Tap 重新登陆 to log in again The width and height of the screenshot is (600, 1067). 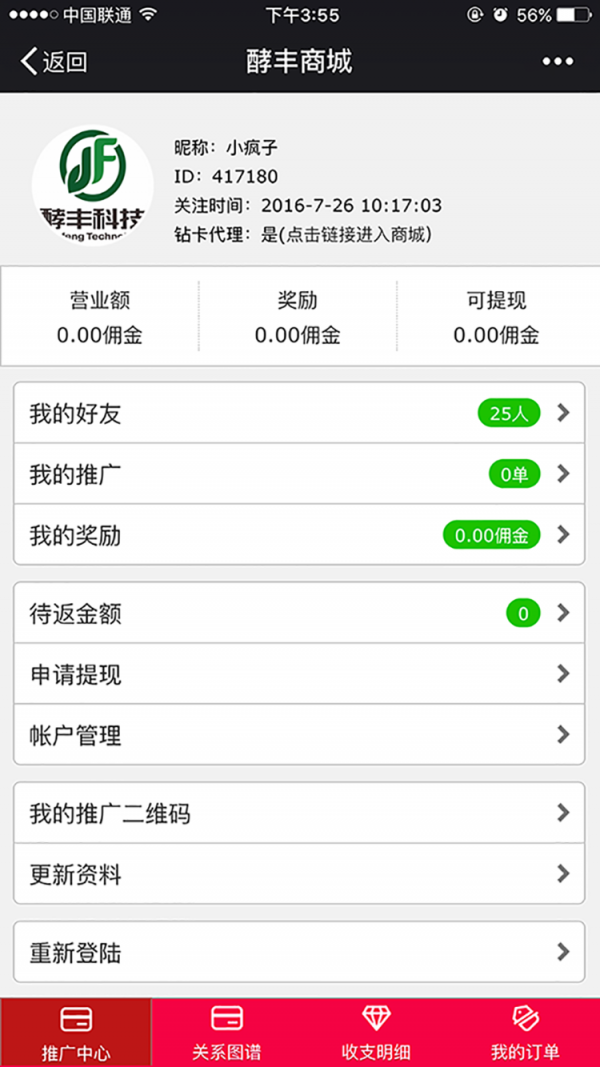pos(298,952)
